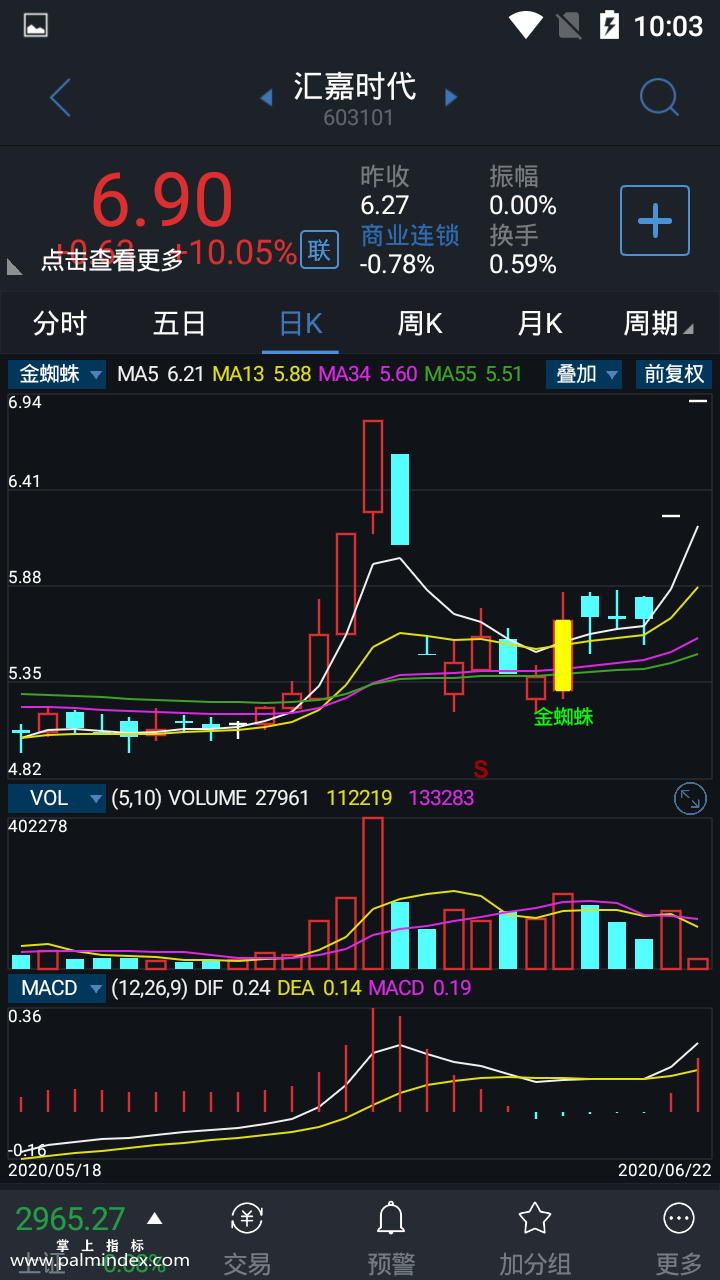This screenshot has height=1280, width=720.
Task: Add stock to watchlist with plus button
Action: pyautogui.click(x=655, y=220)
